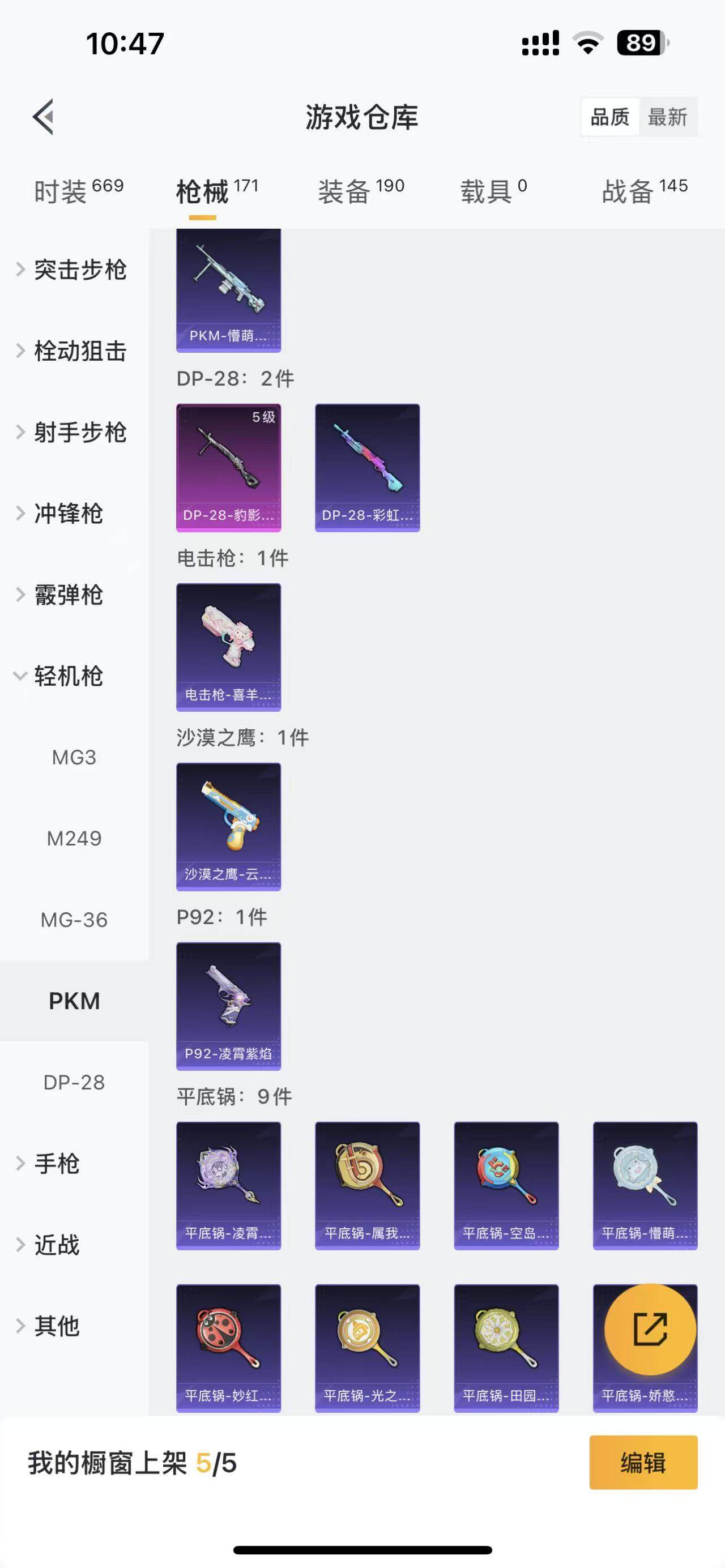This screenshot has height=1568, width=725.
Task: Open the P92-凌霄紫焰 item
Action: (228, 1006)
